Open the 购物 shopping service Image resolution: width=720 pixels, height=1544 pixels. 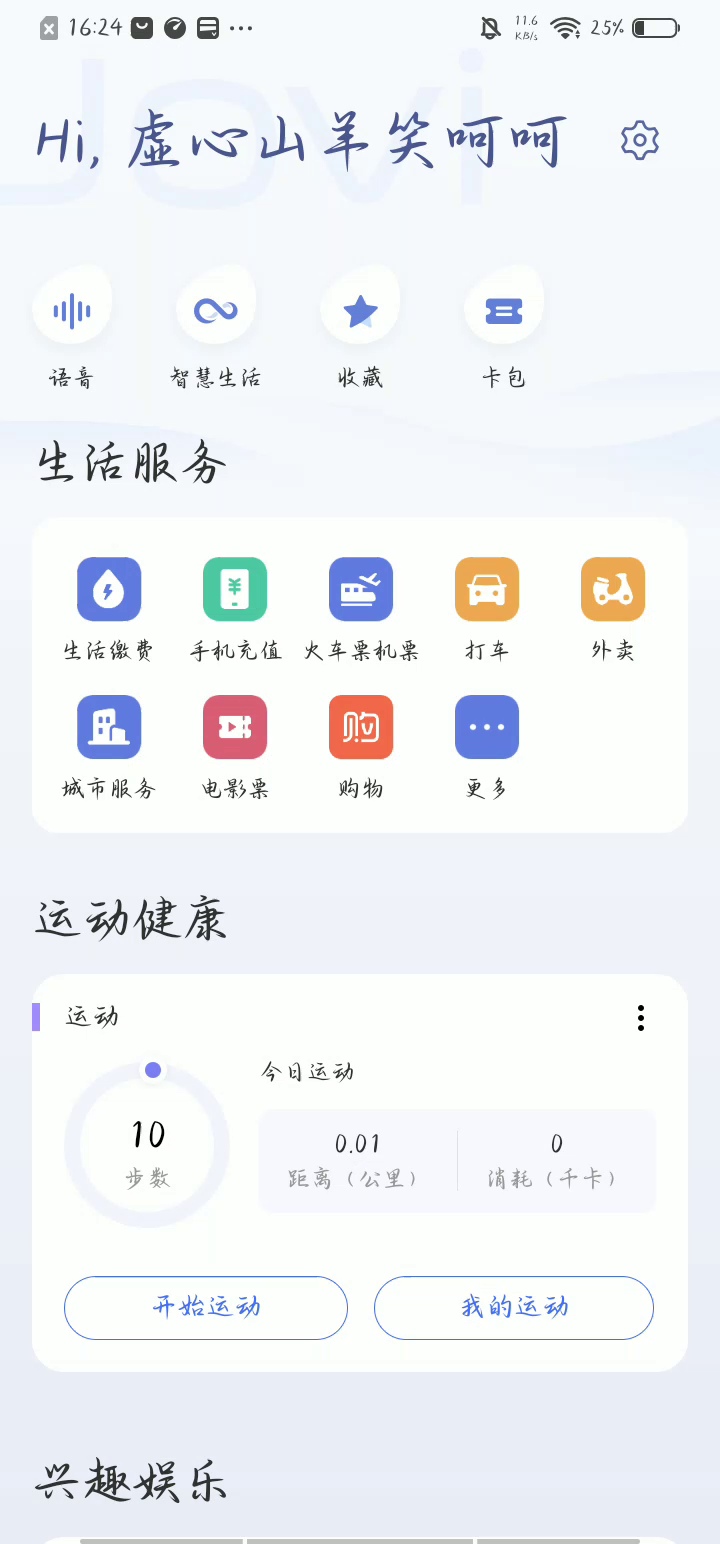[x=361, y=728]
